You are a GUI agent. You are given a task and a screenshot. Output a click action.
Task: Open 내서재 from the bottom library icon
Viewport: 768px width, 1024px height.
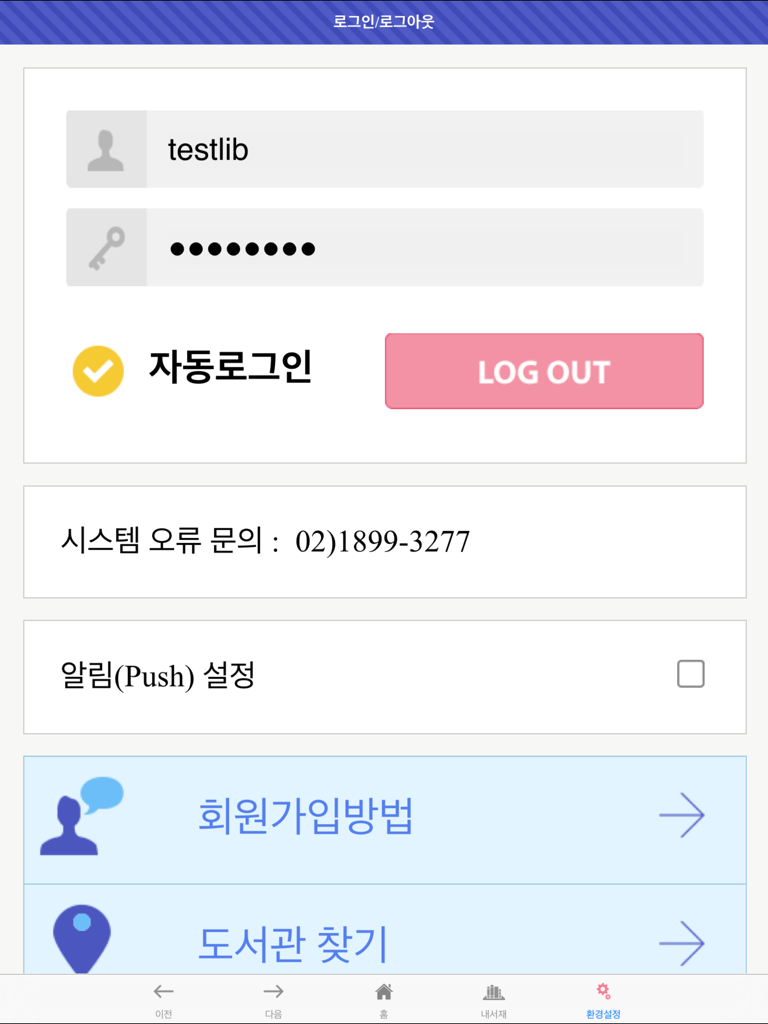point(493,994)
